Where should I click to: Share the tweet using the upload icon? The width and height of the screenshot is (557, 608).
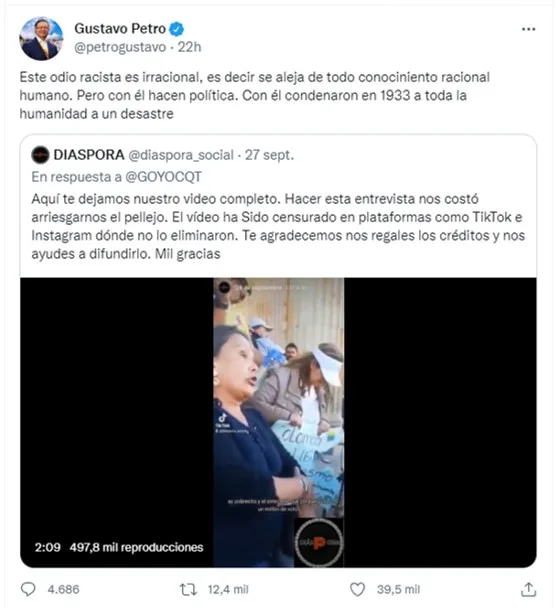click(x=528, y=589)
